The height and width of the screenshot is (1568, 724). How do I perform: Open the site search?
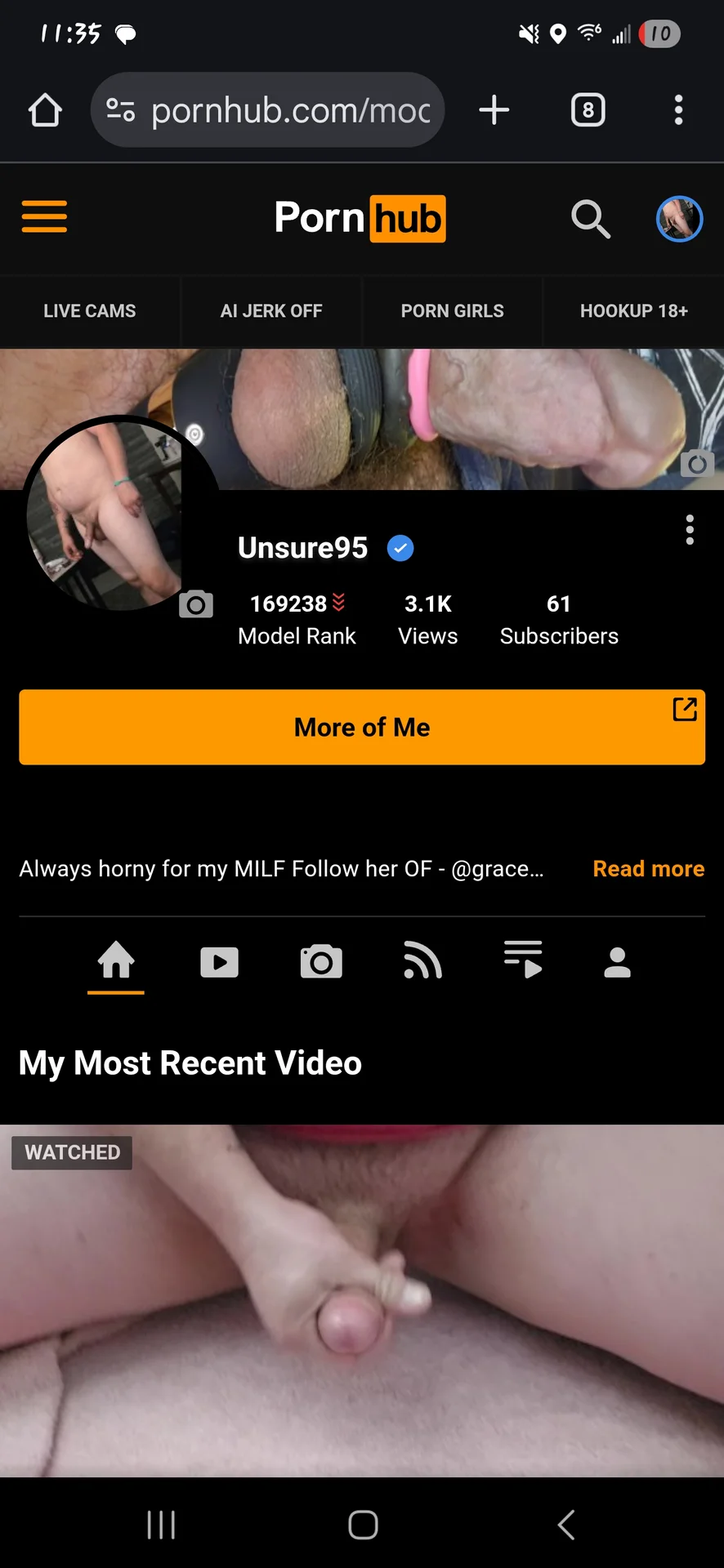click(590, 219)
